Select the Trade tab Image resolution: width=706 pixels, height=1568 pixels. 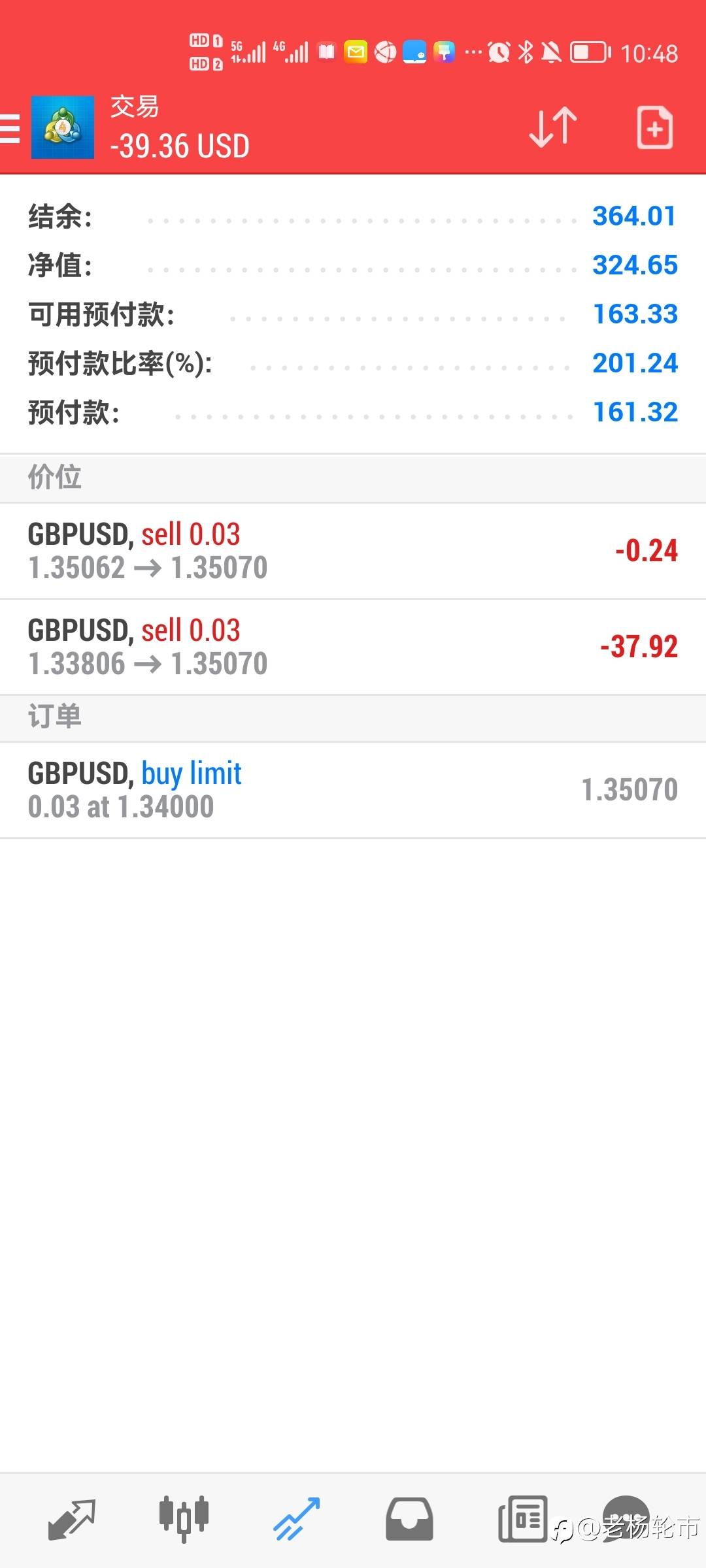(296, 1519)
